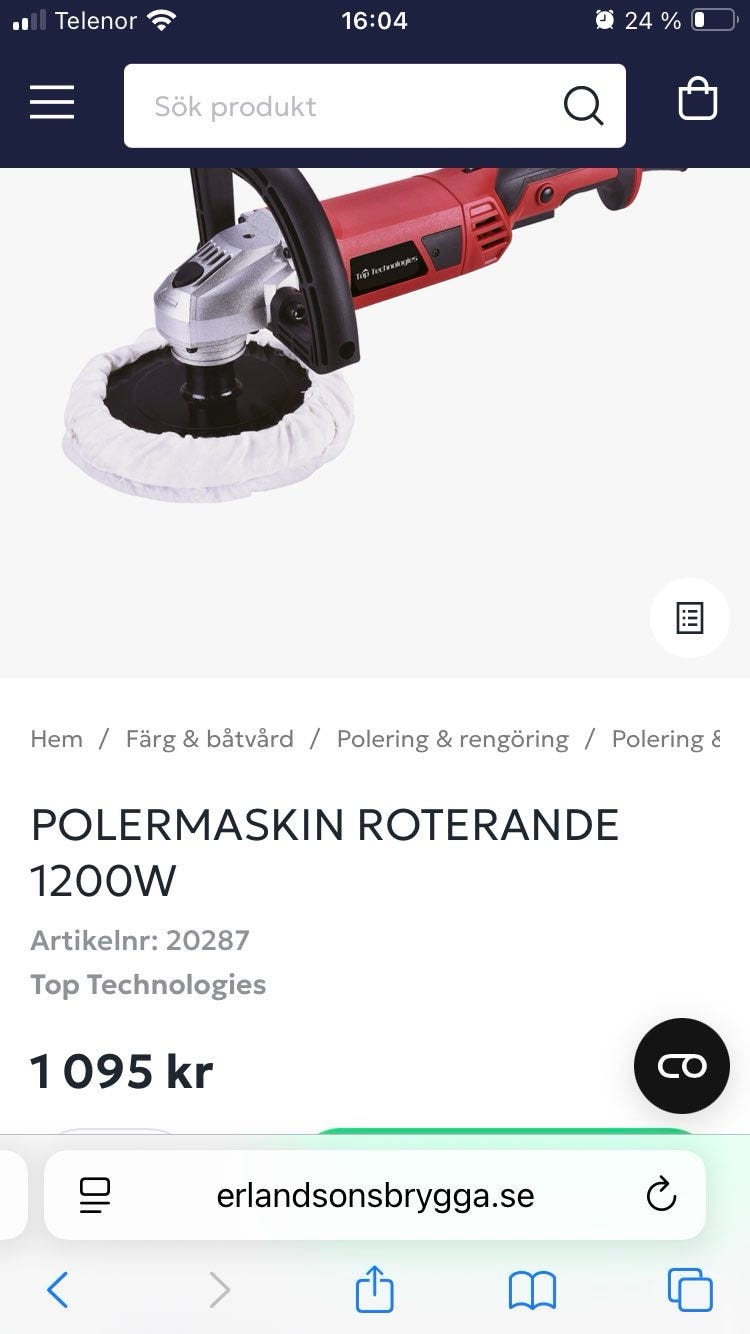
Task: Open the product details list icon
Action: point(690,618)
